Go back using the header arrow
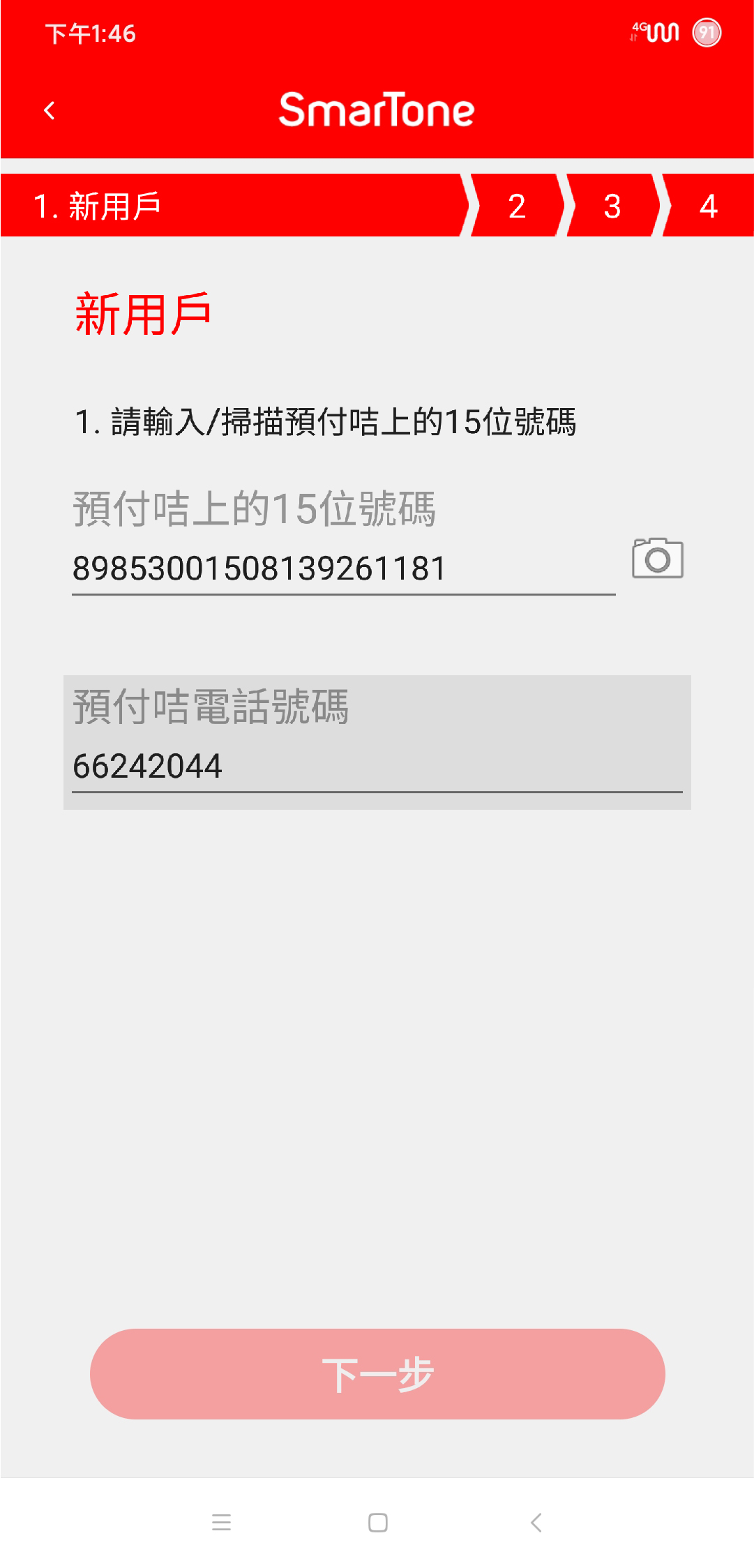The width and height of the screenshot is (754, 1568). pos(50,110)
